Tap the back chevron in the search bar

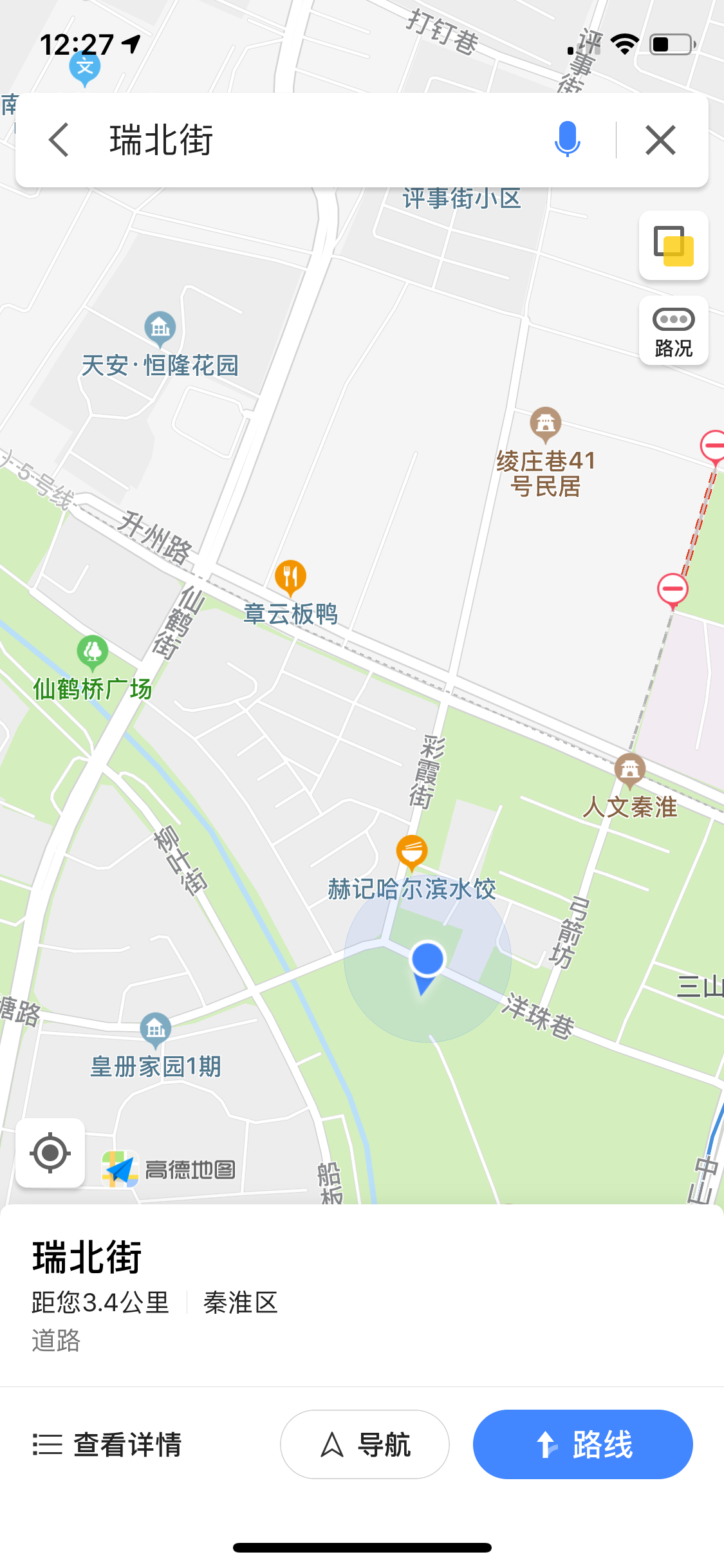pos(58,140)
